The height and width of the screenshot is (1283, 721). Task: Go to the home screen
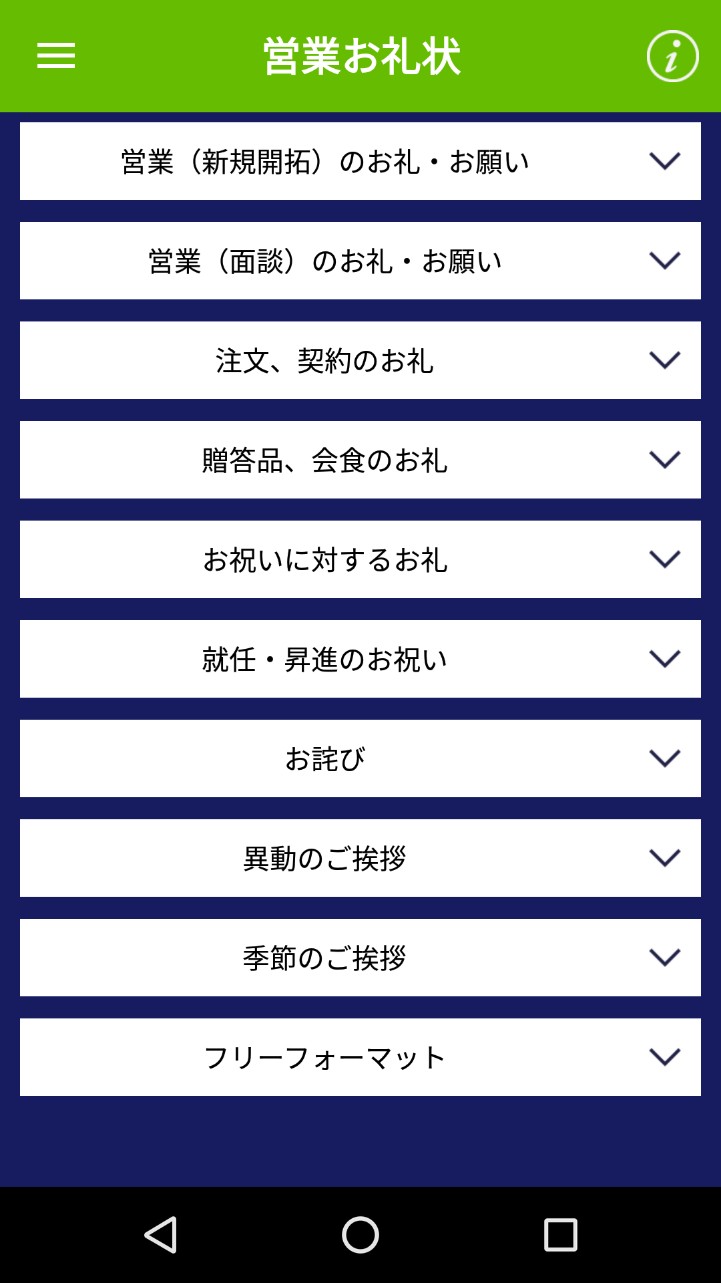[x=360, y=1235]
